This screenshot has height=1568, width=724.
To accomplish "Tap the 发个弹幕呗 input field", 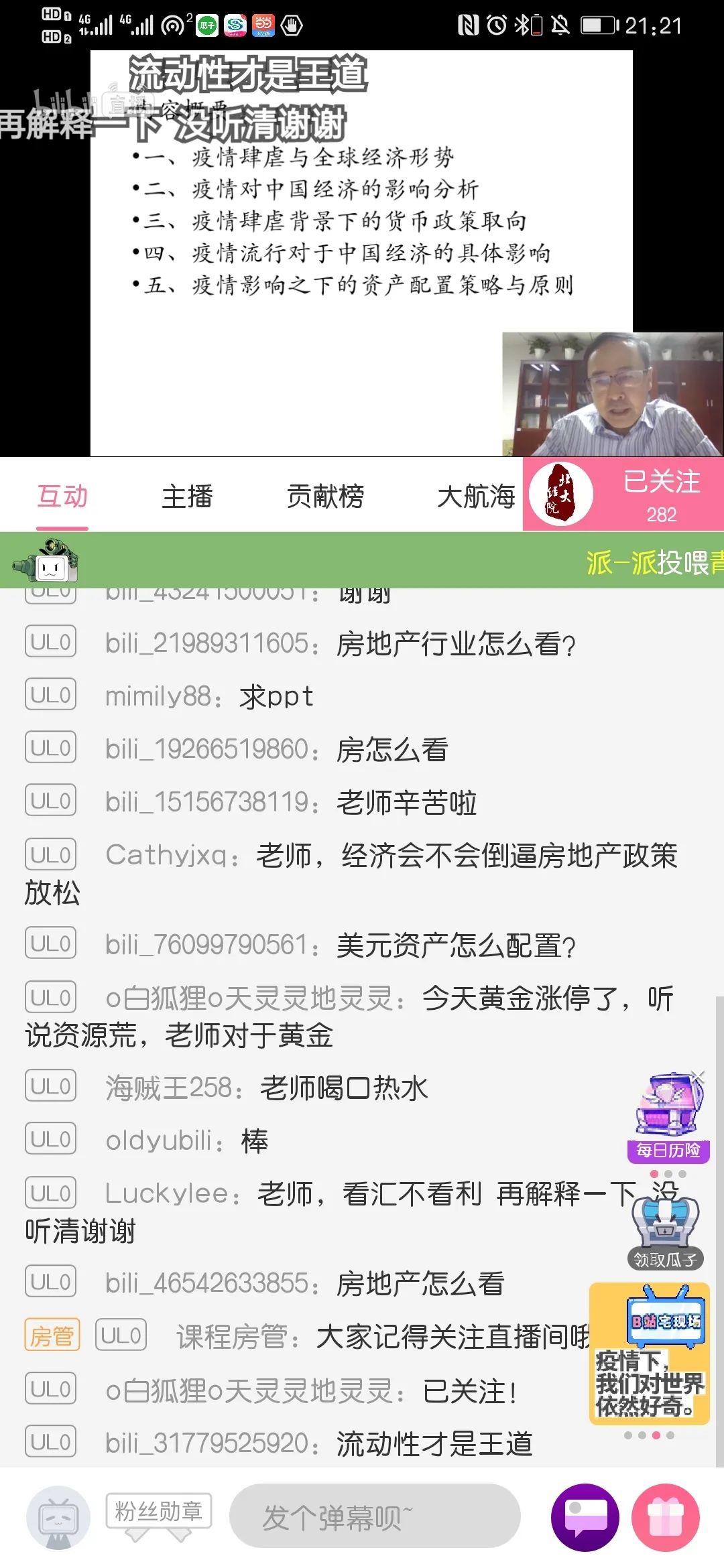I will tap(375, 1516).
